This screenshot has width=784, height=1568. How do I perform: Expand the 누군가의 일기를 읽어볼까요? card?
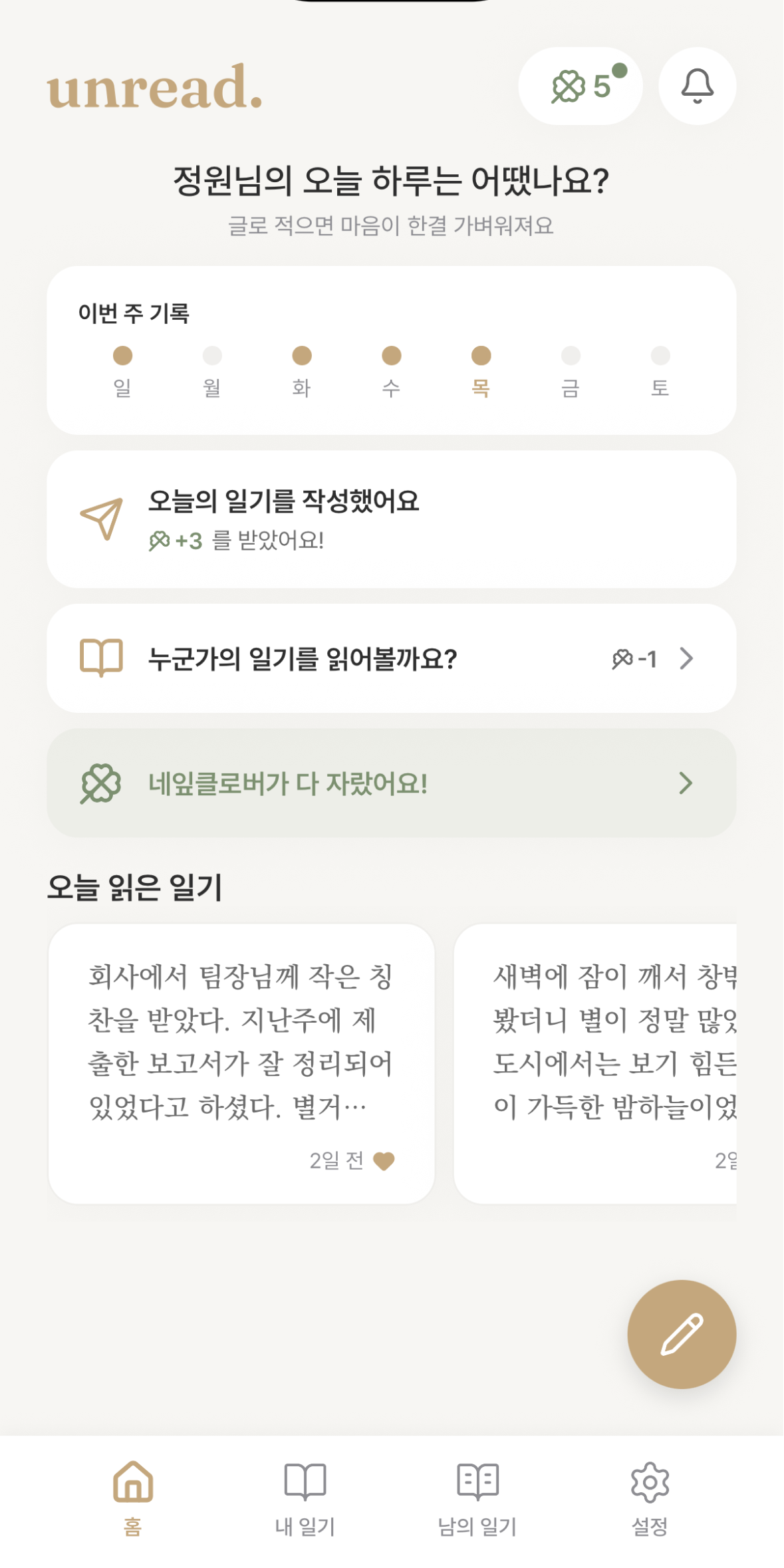click(392, 658)
